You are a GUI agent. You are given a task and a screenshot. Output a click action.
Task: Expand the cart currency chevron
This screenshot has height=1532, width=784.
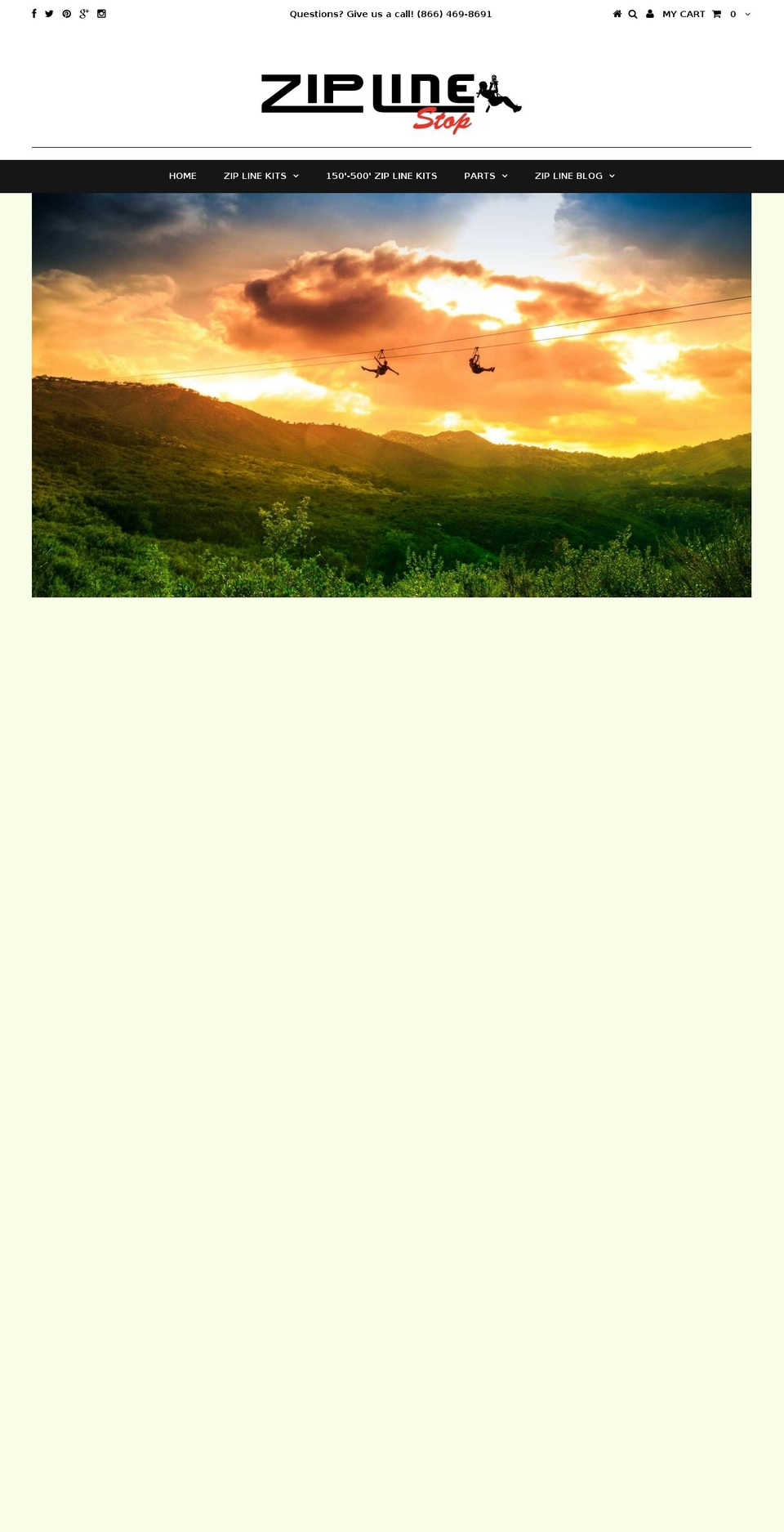(748, 14)
